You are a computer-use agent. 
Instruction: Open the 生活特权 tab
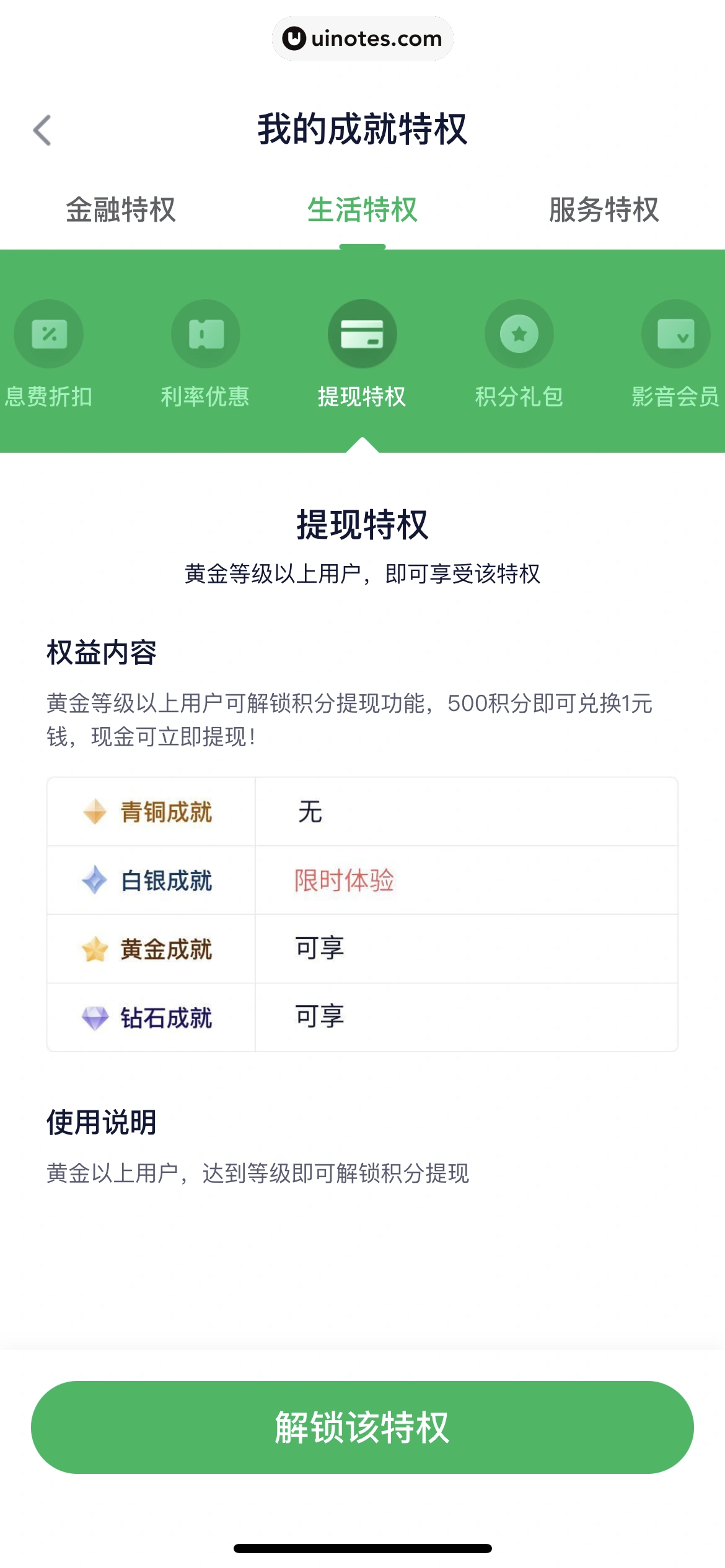[x=362, y=211]
